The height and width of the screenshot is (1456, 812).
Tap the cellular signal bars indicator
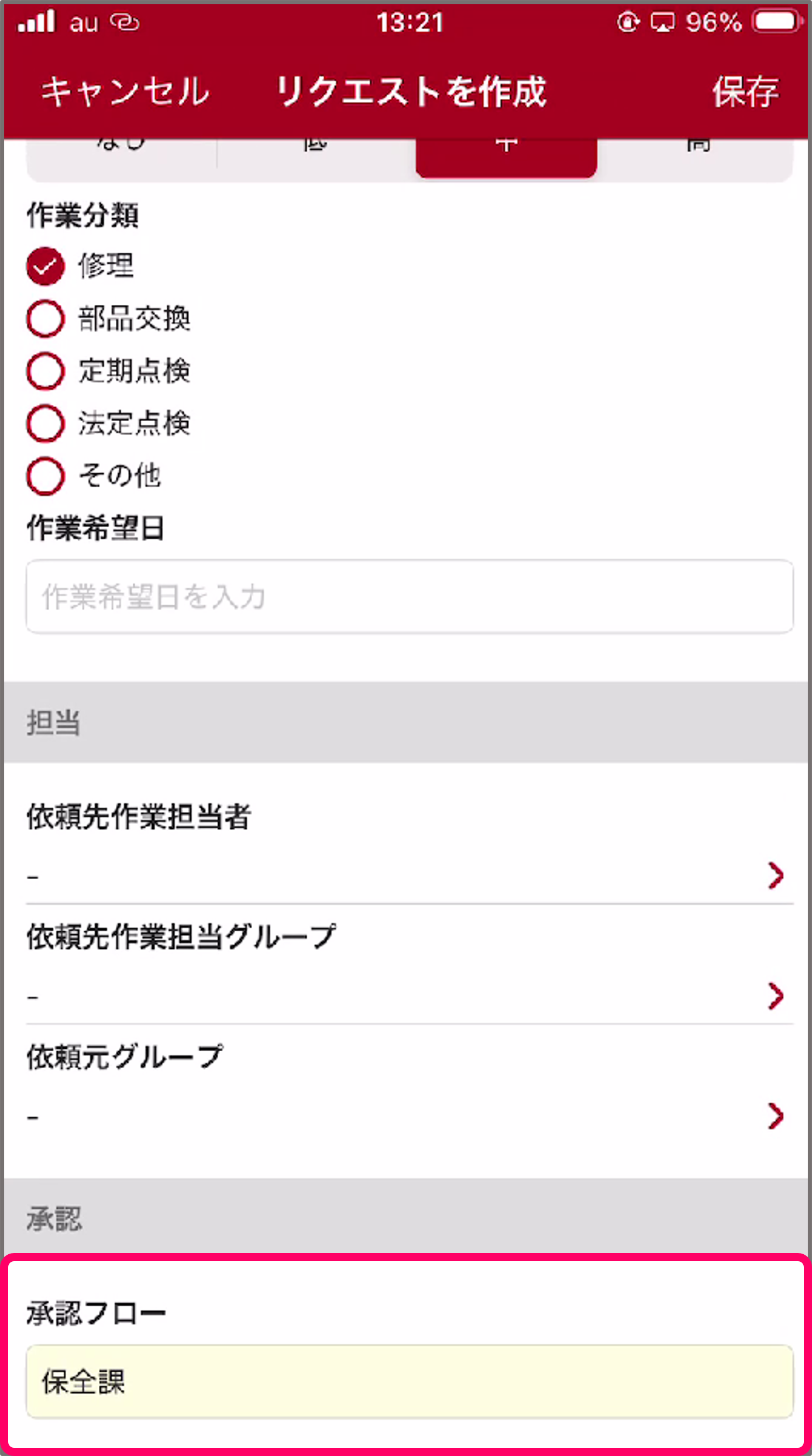click(36, 22)
